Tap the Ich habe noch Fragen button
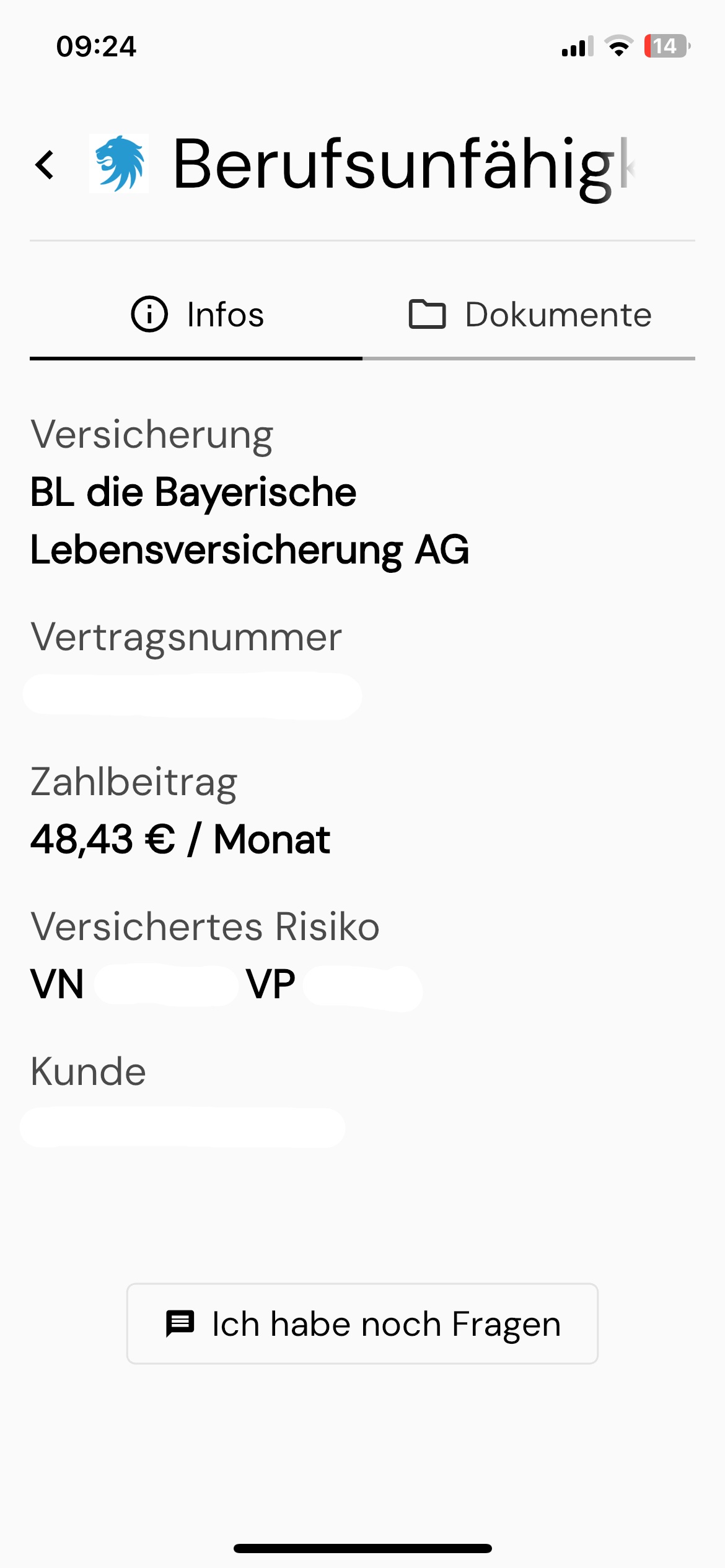The width and height of the screenshot is (725, 1568). click(362, 1324)
